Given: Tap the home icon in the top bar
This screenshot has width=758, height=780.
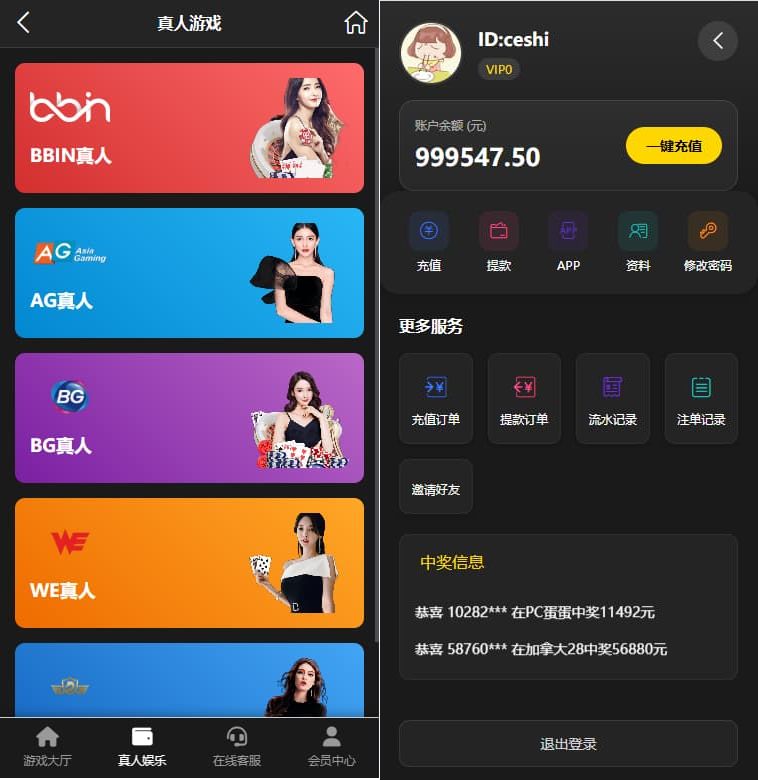Looking at the screenshot, I should pos(355,22).
